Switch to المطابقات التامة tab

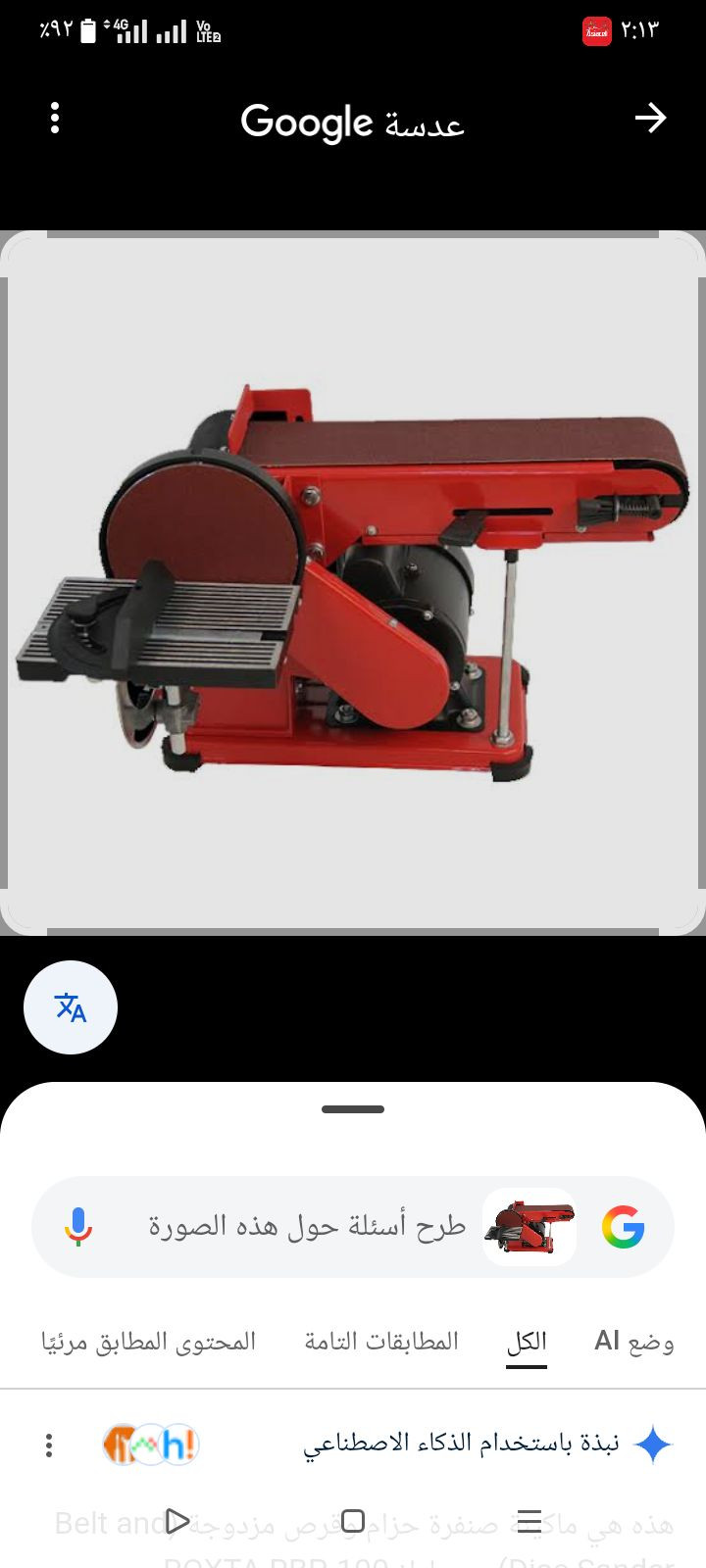pyautogui.click(x=381, y=1341)
